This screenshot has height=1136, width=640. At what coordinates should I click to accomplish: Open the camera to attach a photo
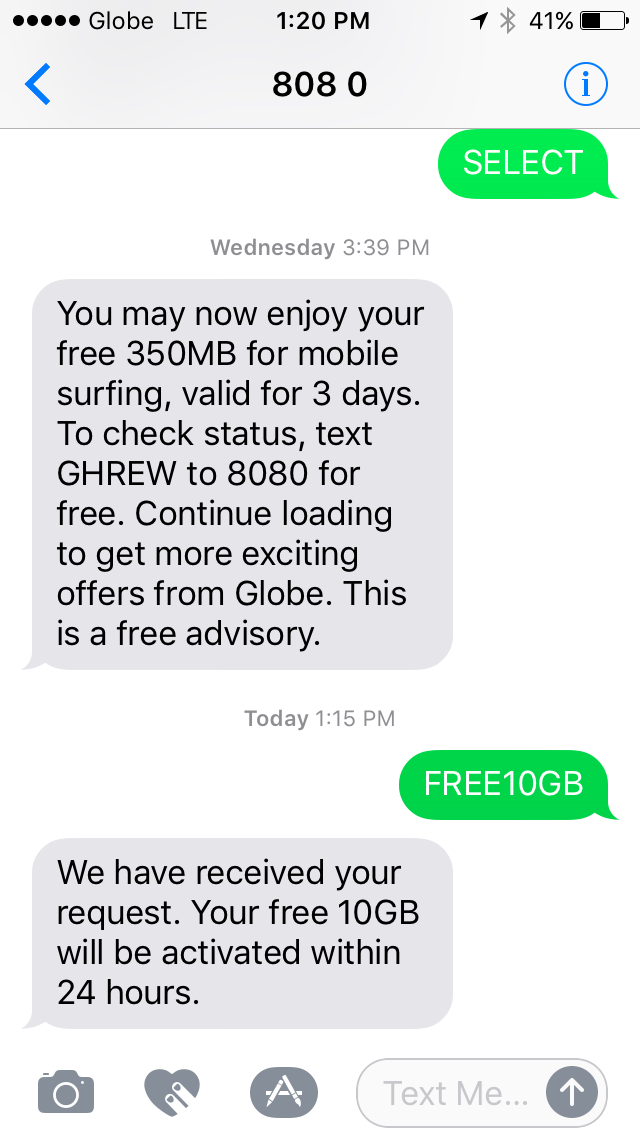click(x=66, y=1092)
